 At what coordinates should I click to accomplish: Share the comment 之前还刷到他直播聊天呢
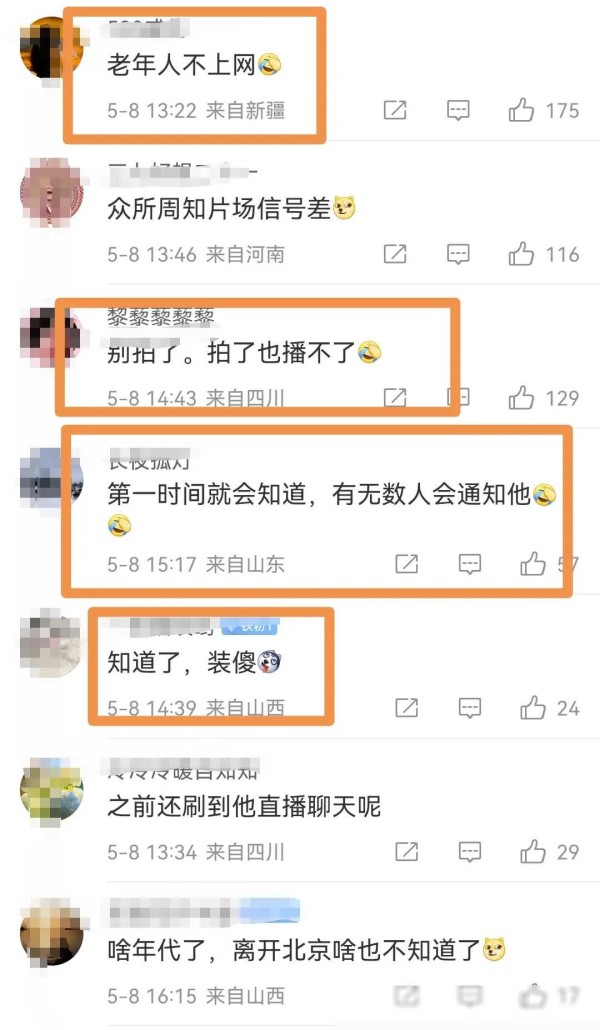coord(406,852)
